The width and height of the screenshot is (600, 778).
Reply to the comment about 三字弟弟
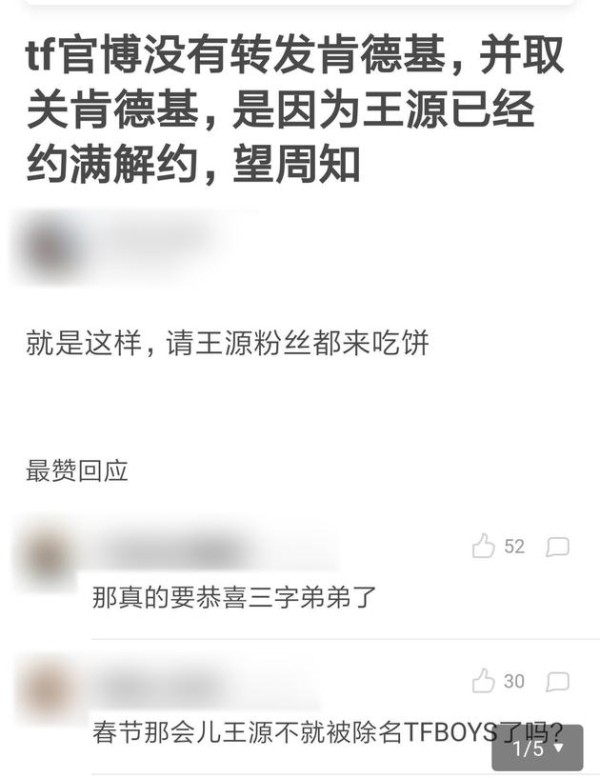click(557, 546)
